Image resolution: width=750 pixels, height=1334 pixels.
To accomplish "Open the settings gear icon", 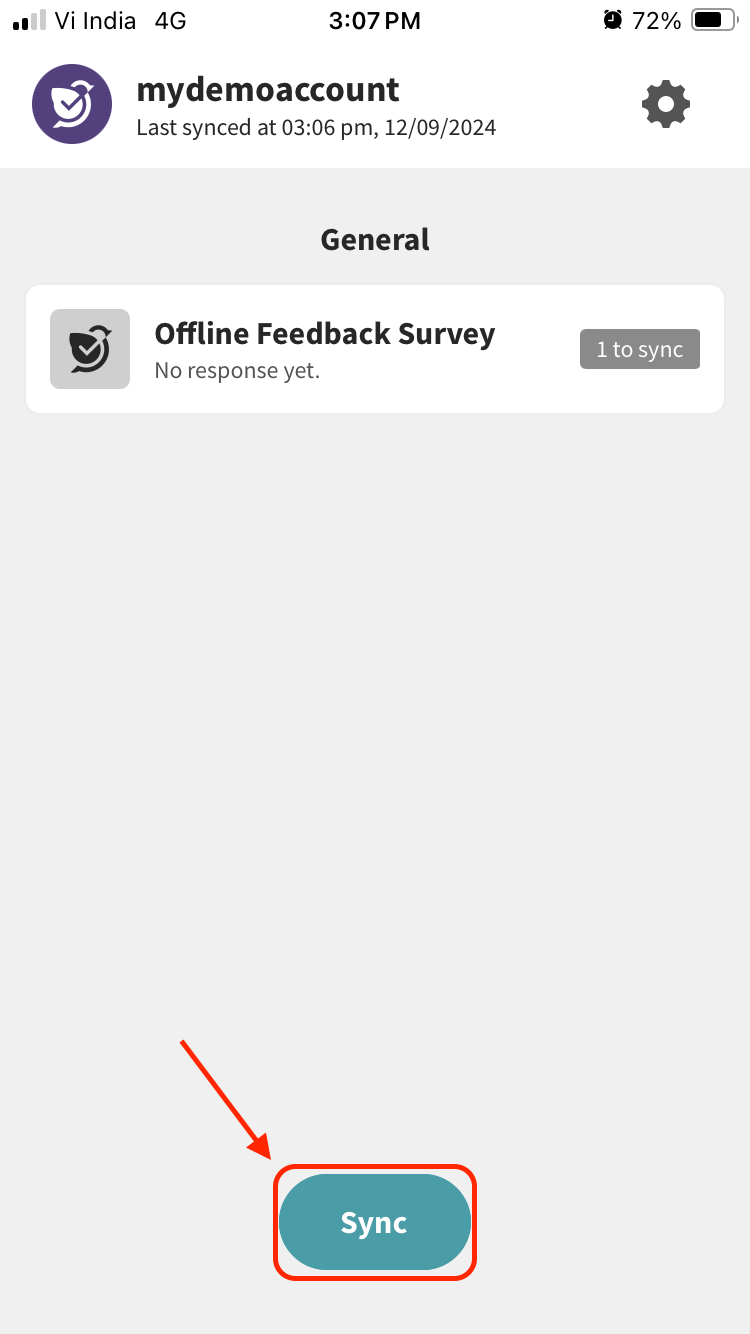I will (x=666, y=104).
